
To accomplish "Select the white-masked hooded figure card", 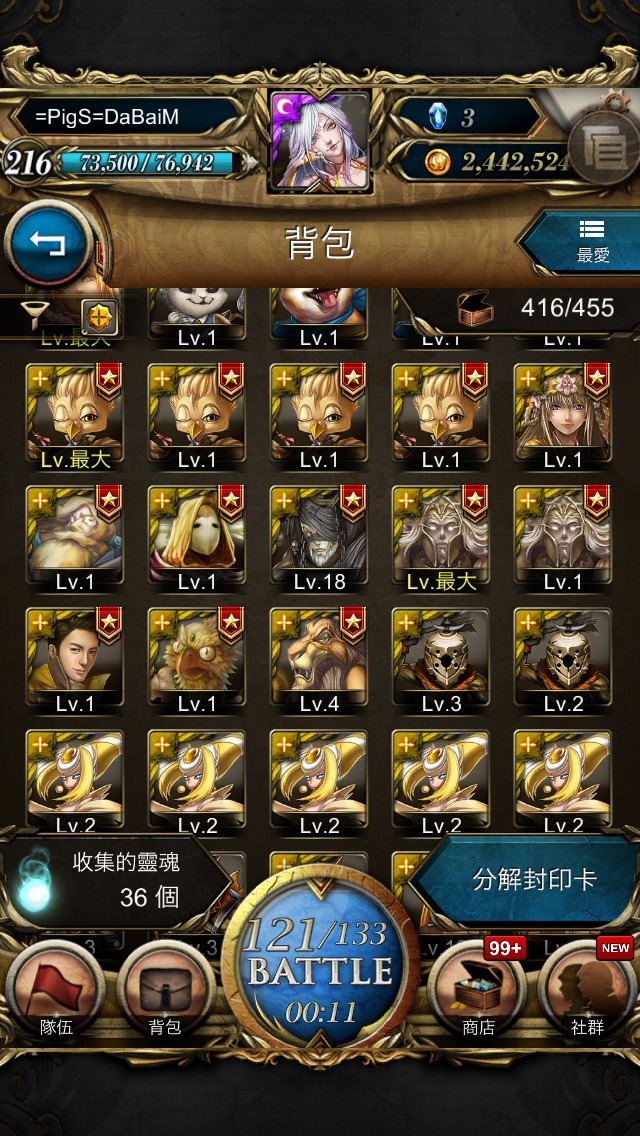I will click(197, 535).
